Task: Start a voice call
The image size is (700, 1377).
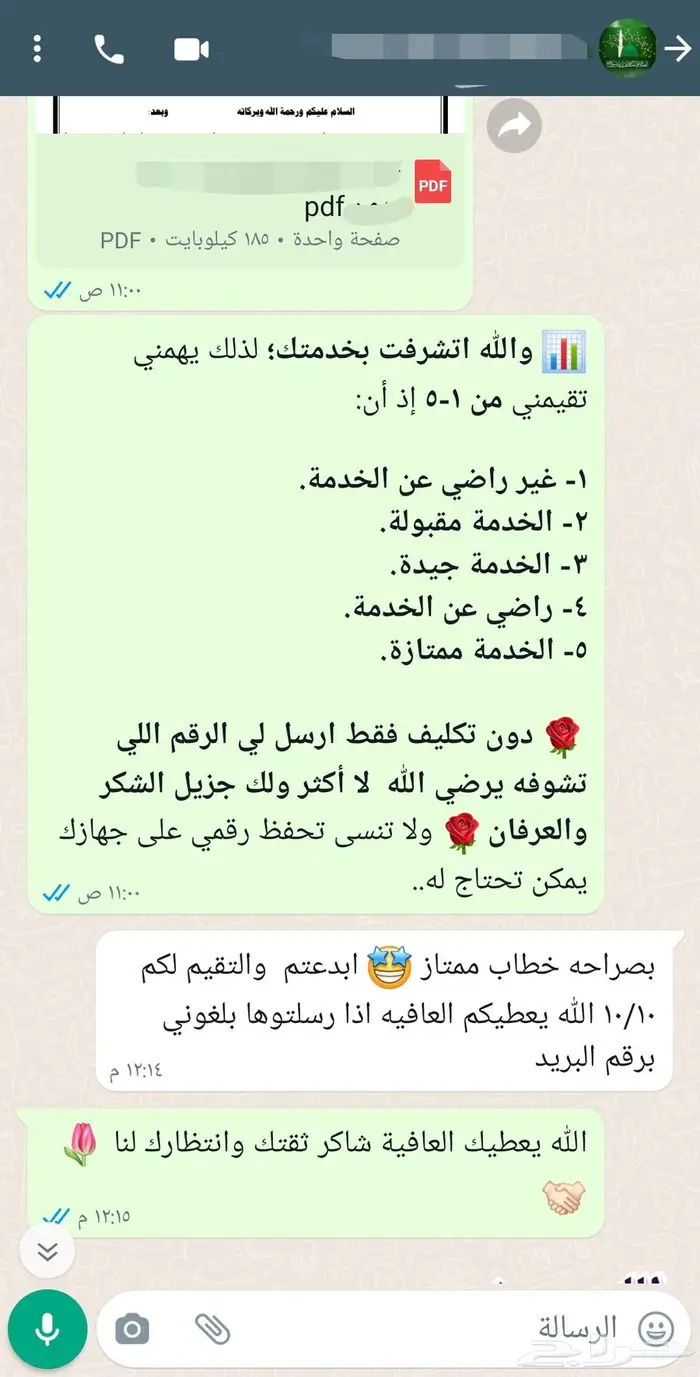Action: (108, 48)
